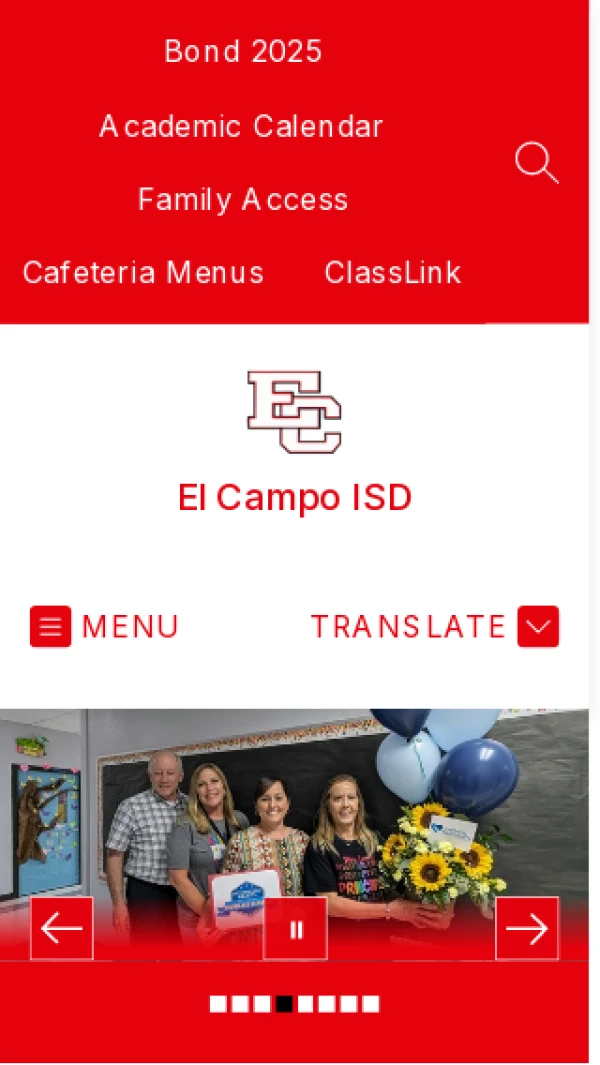Show the previous slide with left arrow
600x1065 pixels.
62,929
